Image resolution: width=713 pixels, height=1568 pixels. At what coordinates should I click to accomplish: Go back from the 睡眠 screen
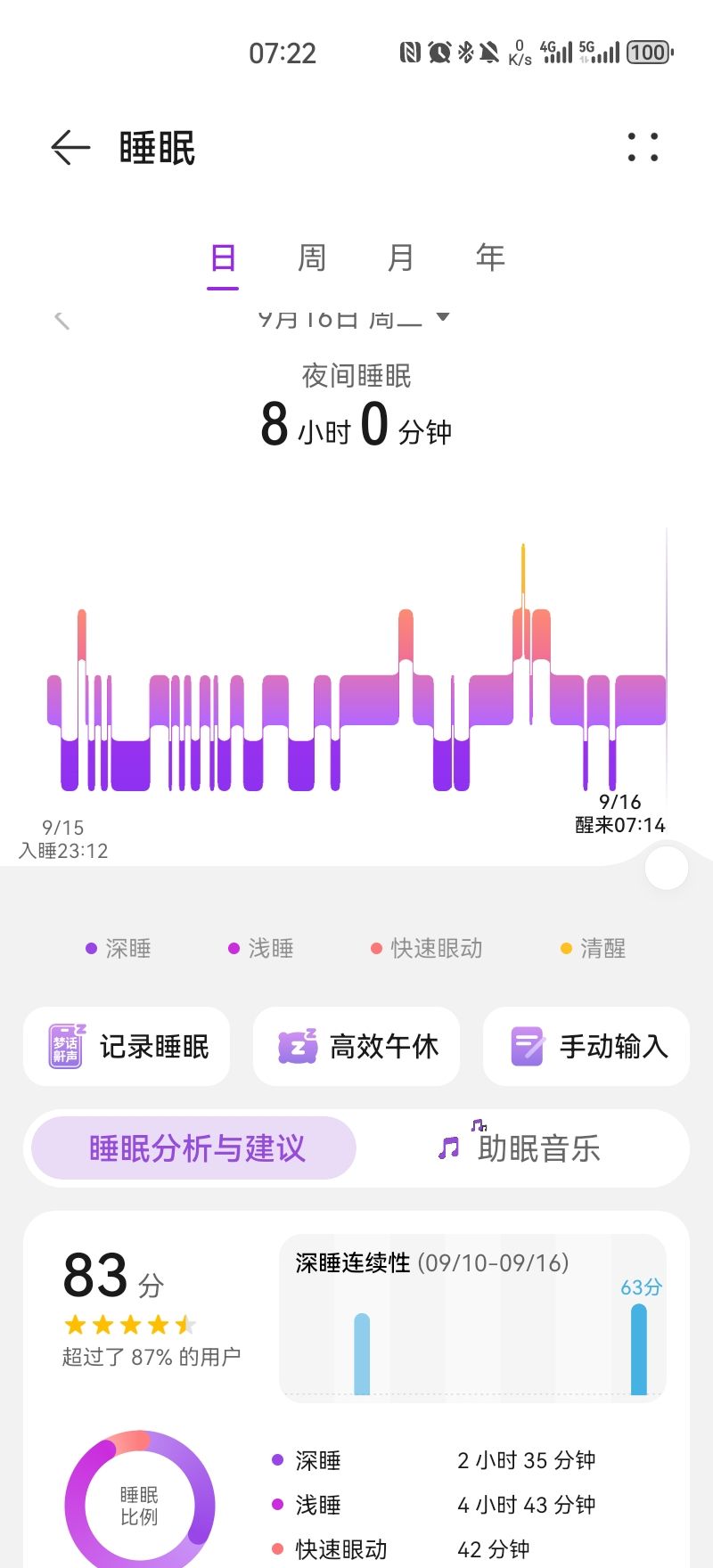(70, 148)
